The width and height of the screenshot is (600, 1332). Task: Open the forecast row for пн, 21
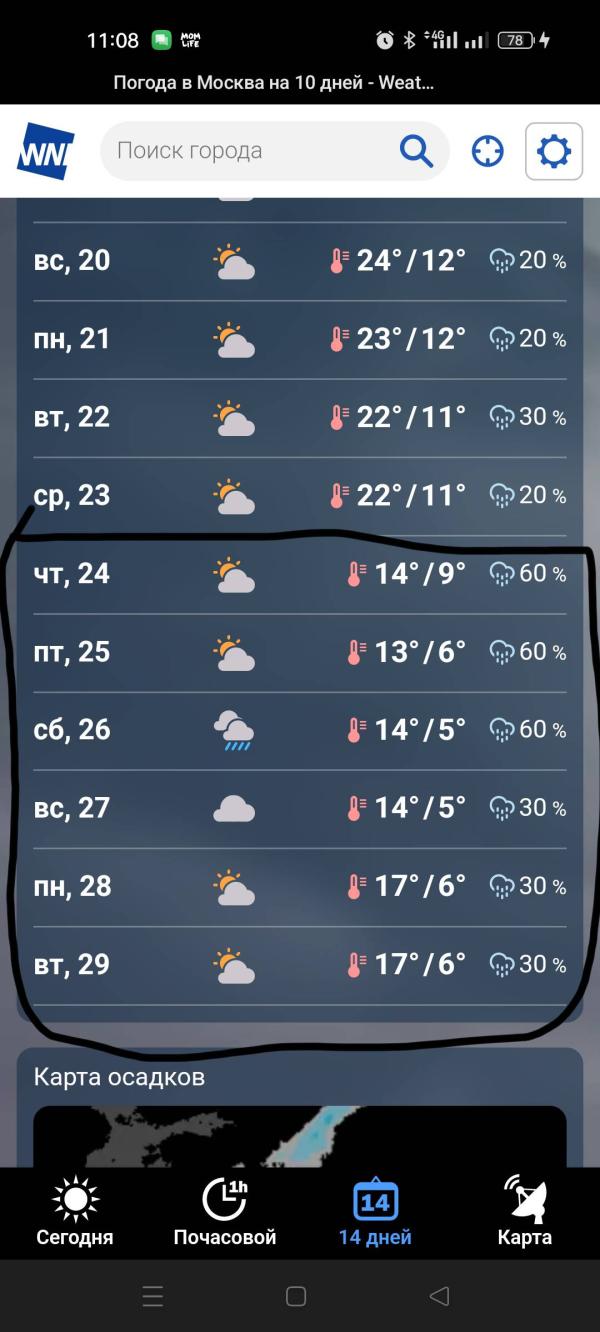point(300,339)
